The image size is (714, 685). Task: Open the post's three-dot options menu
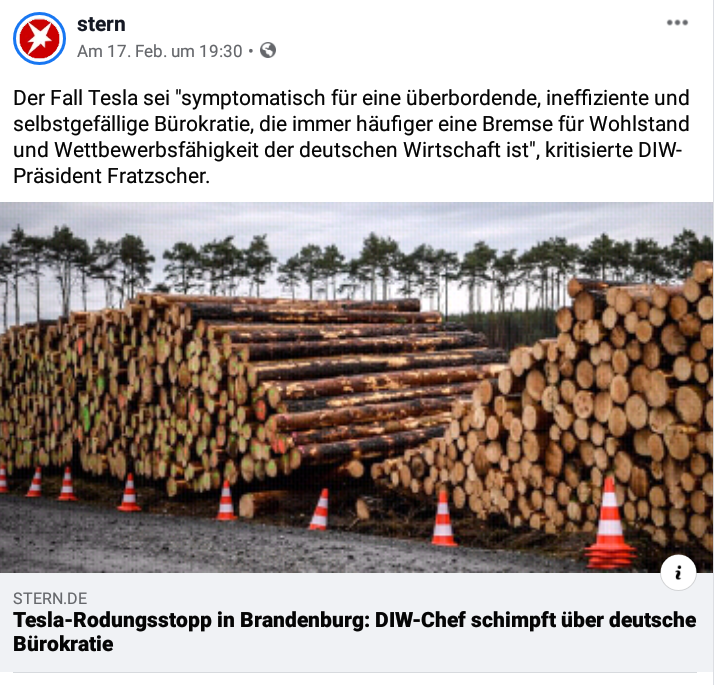click(677, 23)
